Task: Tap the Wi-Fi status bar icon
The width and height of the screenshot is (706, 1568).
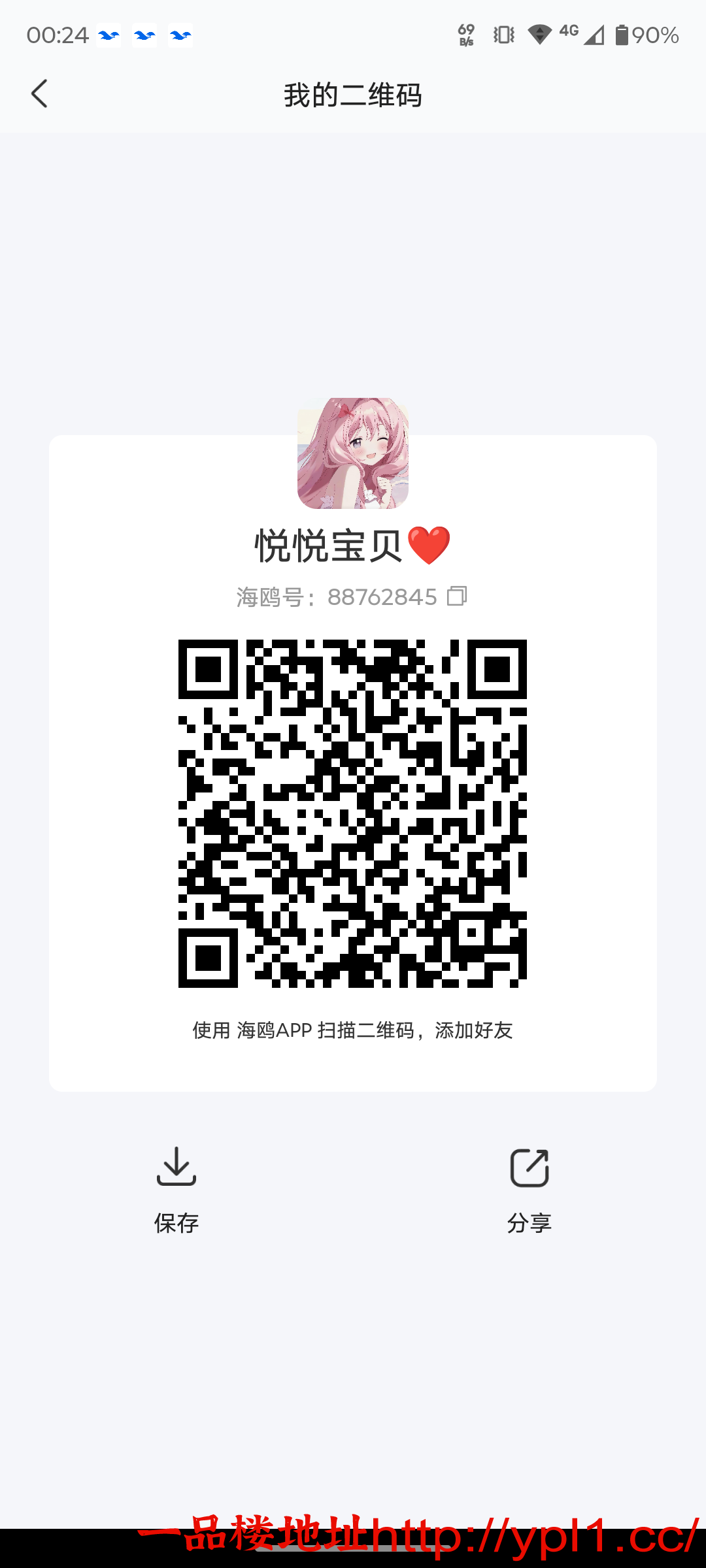Action: click(539, 36)
